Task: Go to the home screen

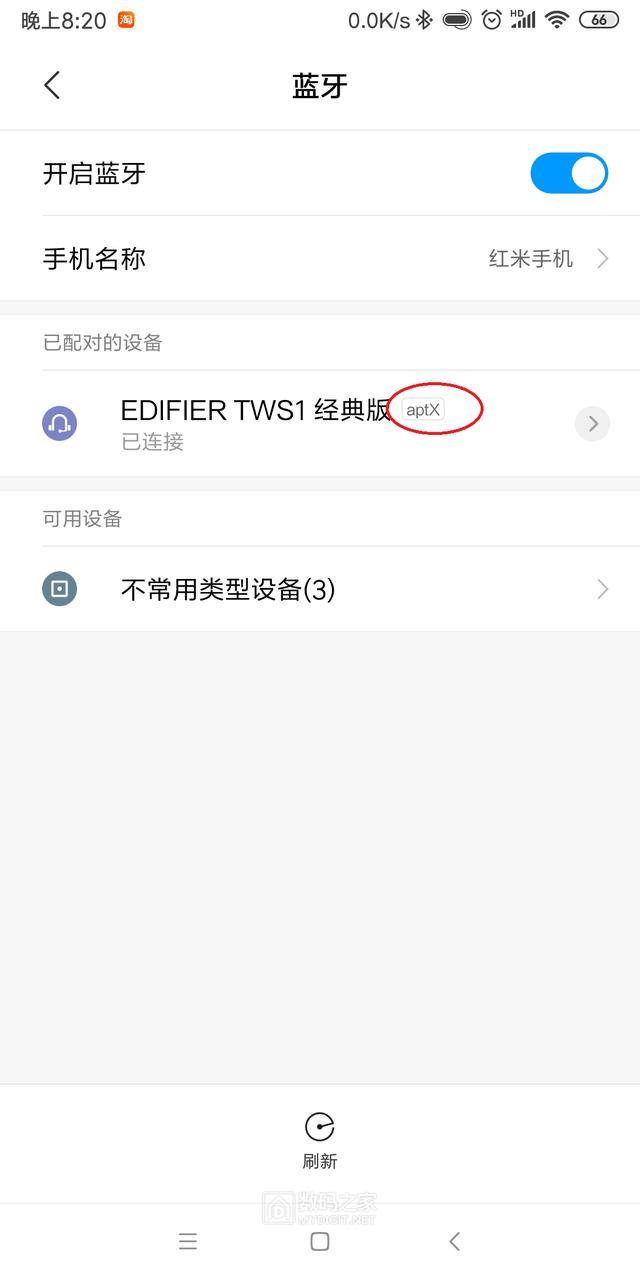Action: [x=320, y=1242]
